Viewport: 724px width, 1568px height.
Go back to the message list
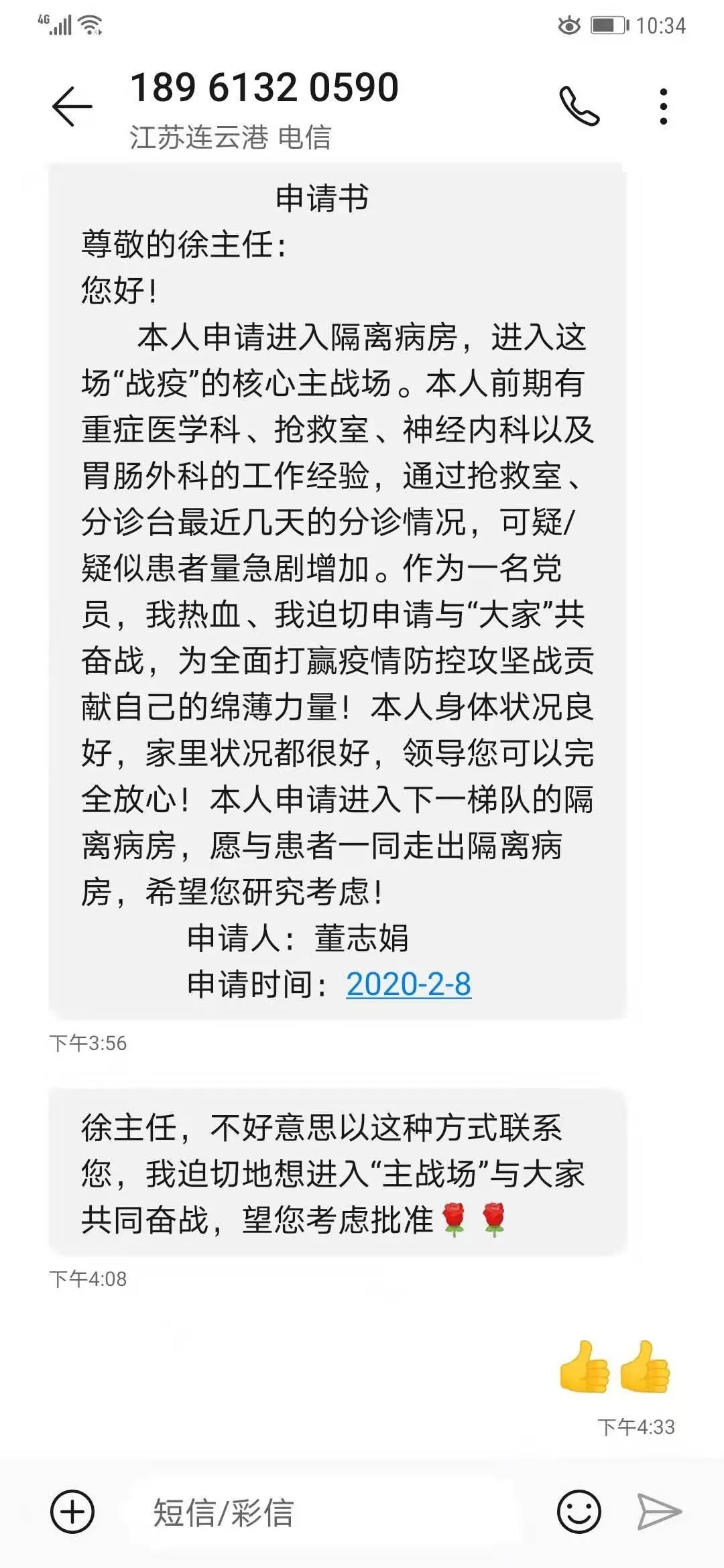[x=72, y=107]
